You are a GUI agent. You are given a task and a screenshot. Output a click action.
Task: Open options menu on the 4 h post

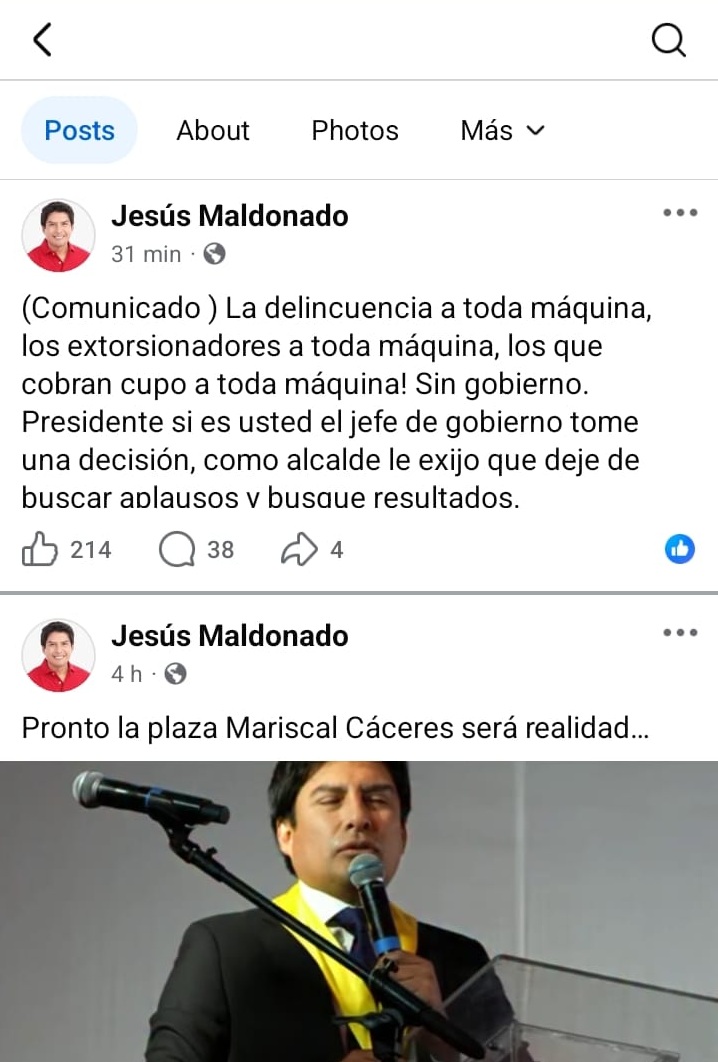tap(680, 632)
